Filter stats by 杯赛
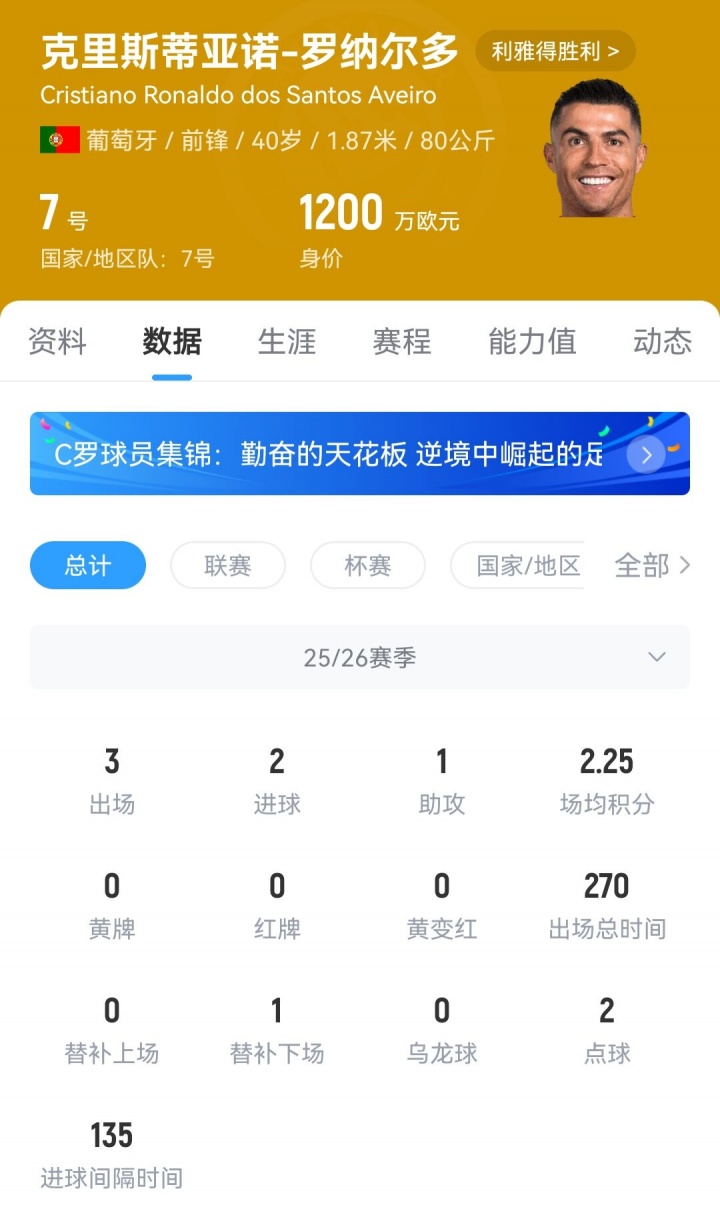720x1217 pixels. [x=368, y=566]
